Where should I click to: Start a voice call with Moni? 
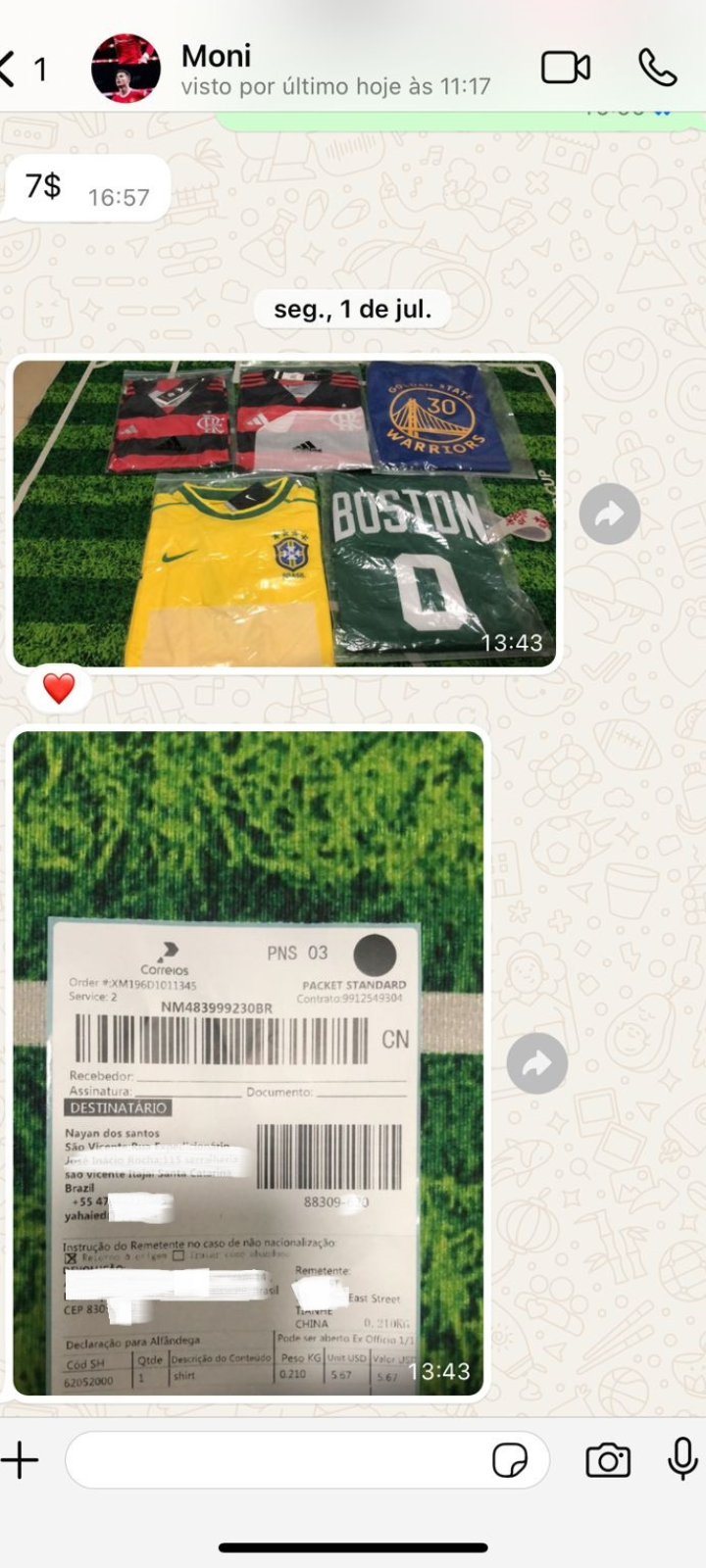point(657,68)
